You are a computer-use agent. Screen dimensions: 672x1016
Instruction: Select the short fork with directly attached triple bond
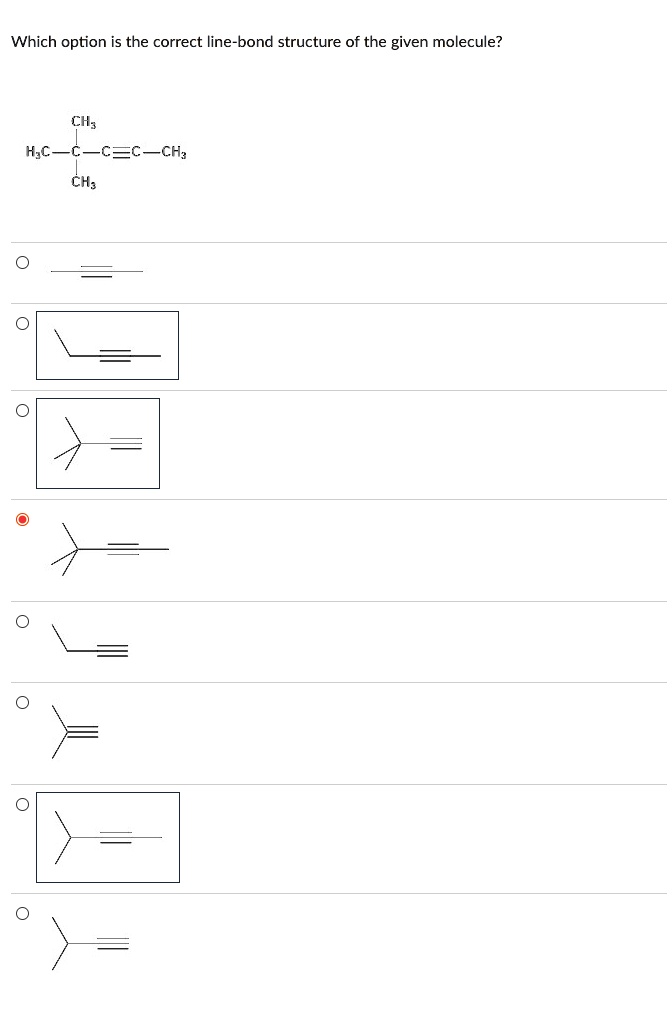click(x=22, y=703)
